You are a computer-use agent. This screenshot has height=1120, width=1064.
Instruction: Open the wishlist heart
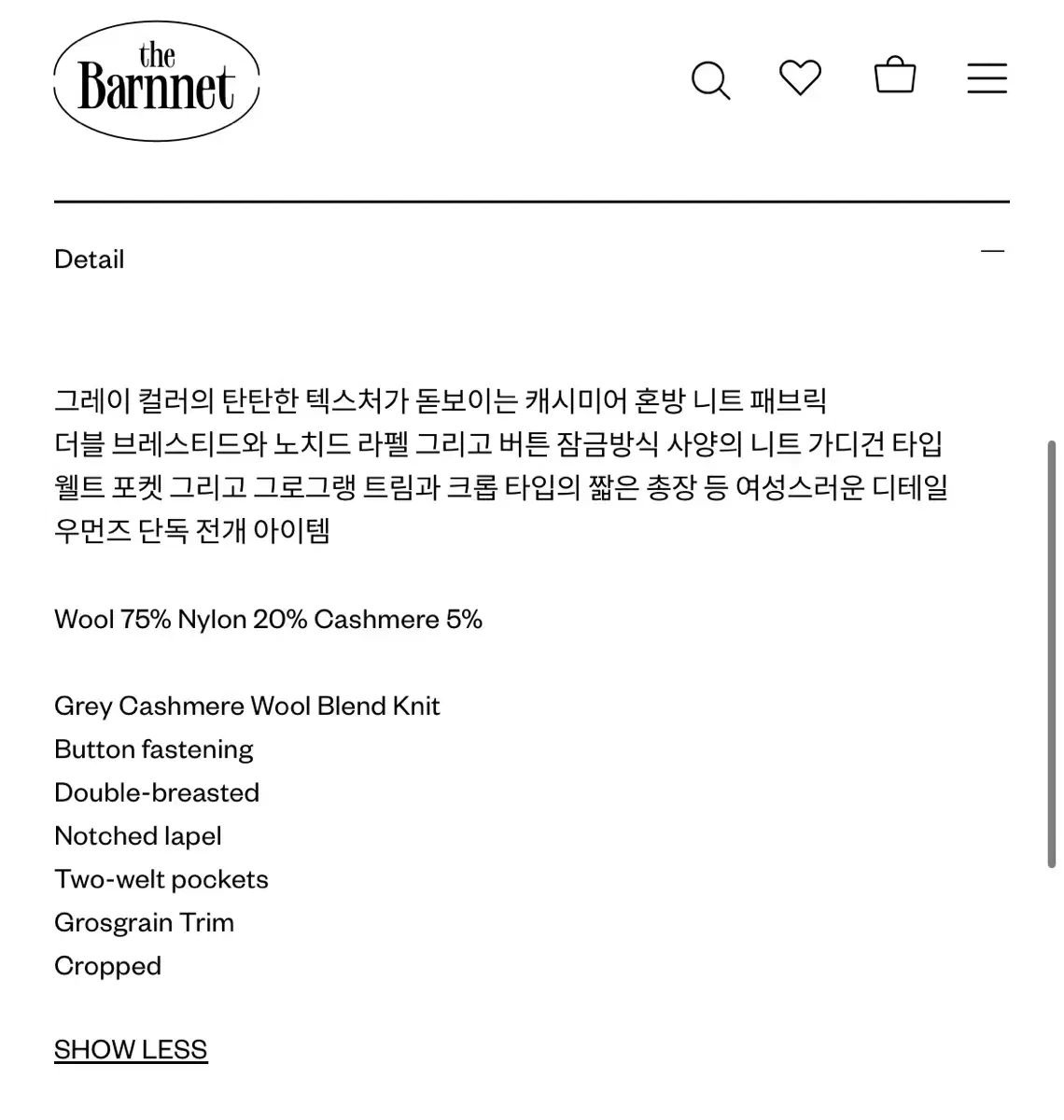pos(800,77)
